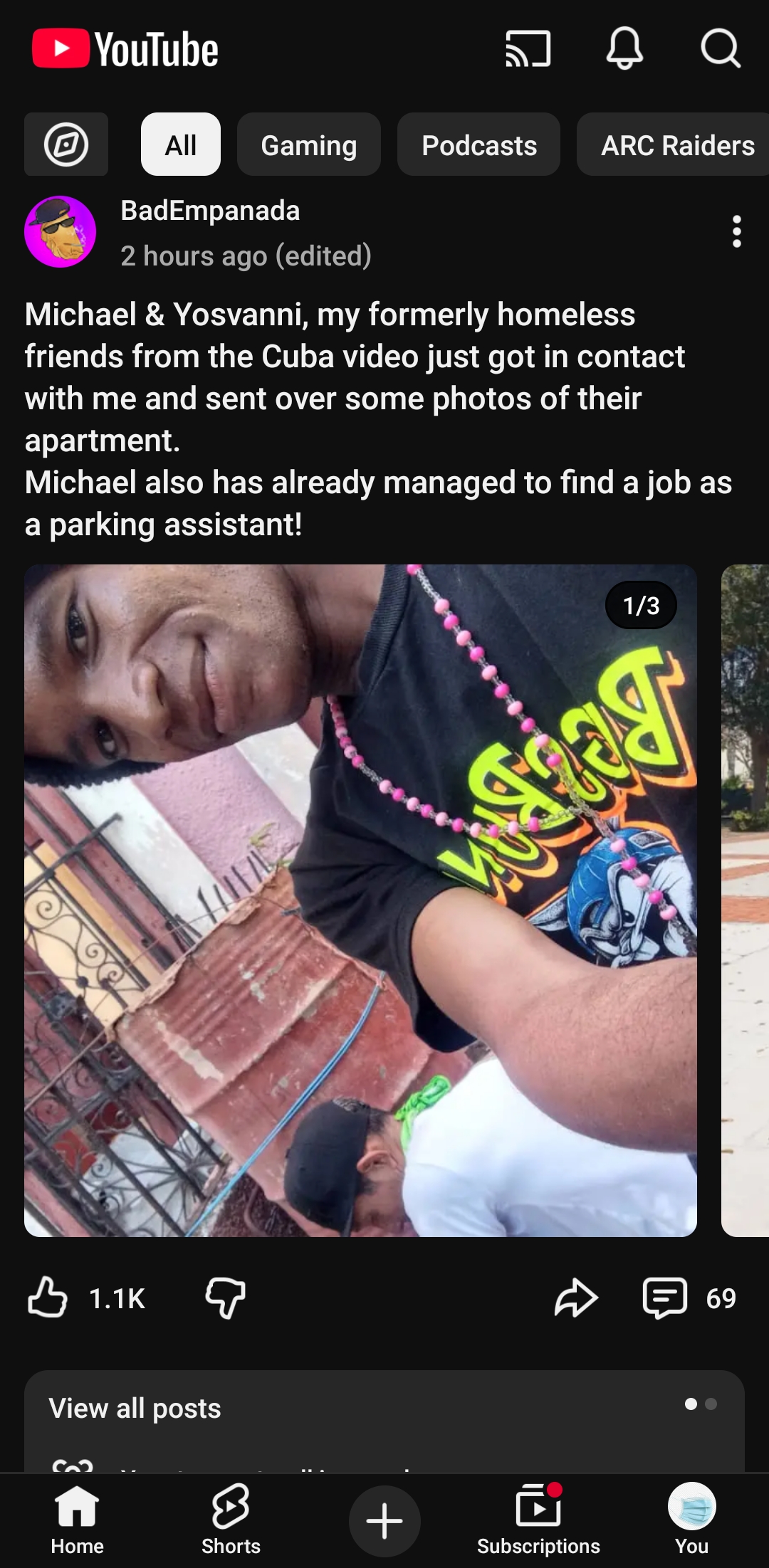Select the All filter chip
This screenshot has height=1568, width=769.
click(x=181, y=144)
